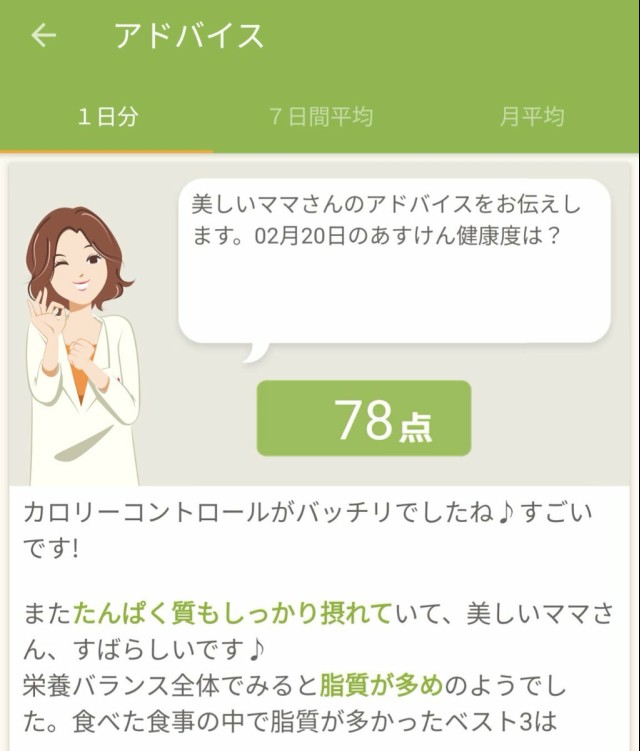Go back from the アドバイス screen
Viewport: 640px width, 751px height.
[44, 36]
